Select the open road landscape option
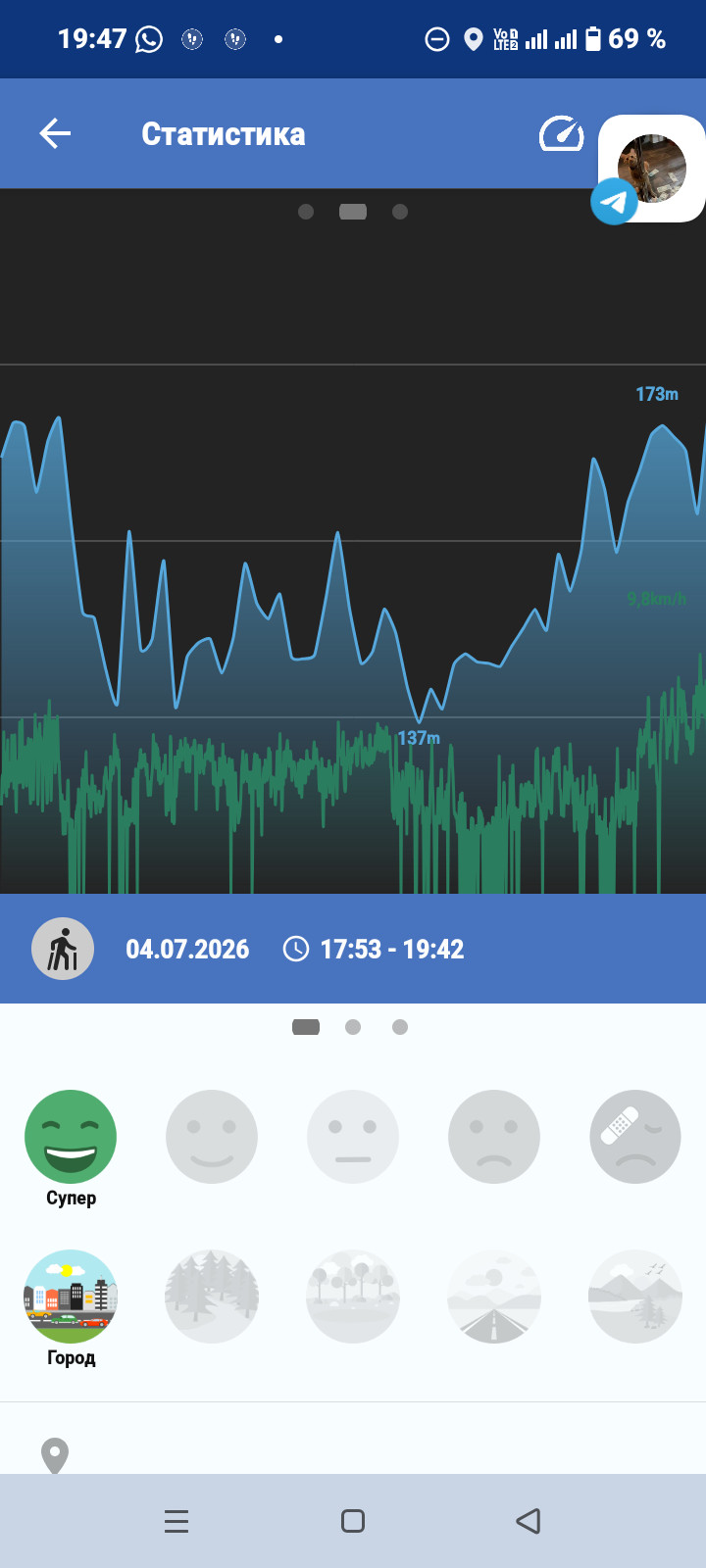Screen dimensions: 706x1568 click(x=494, y=1297)
